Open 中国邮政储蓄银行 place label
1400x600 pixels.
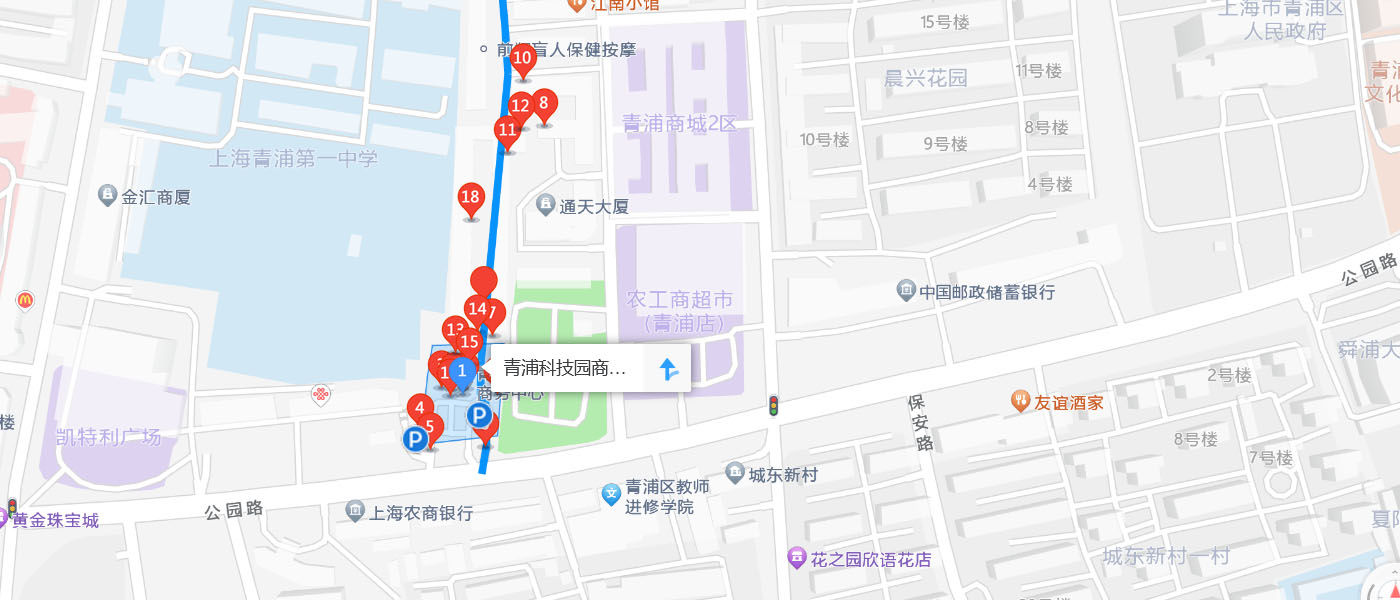987,292
